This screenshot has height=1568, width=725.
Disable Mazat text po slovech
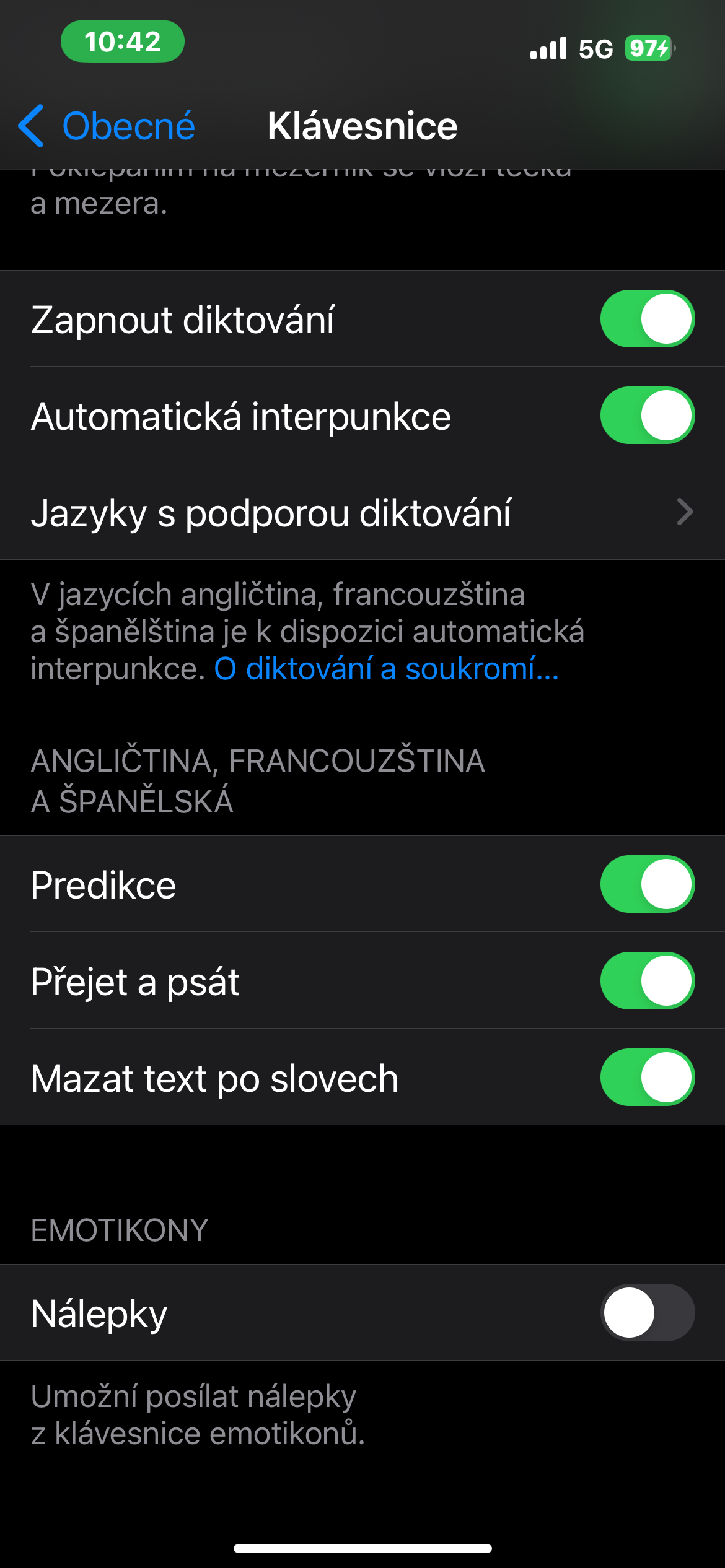tap(647, 1078)
